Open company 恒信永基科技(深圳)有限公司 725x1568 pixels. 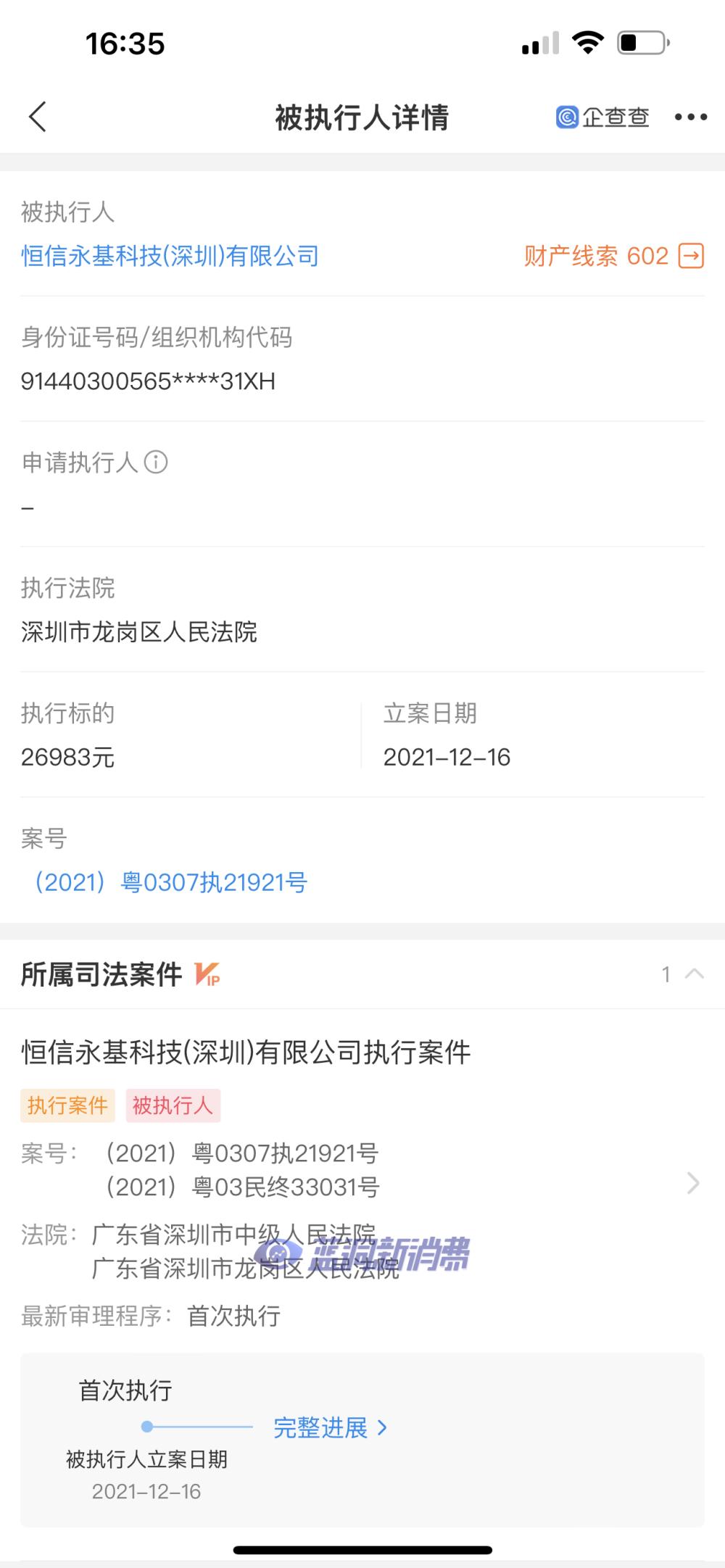[170, 256]
